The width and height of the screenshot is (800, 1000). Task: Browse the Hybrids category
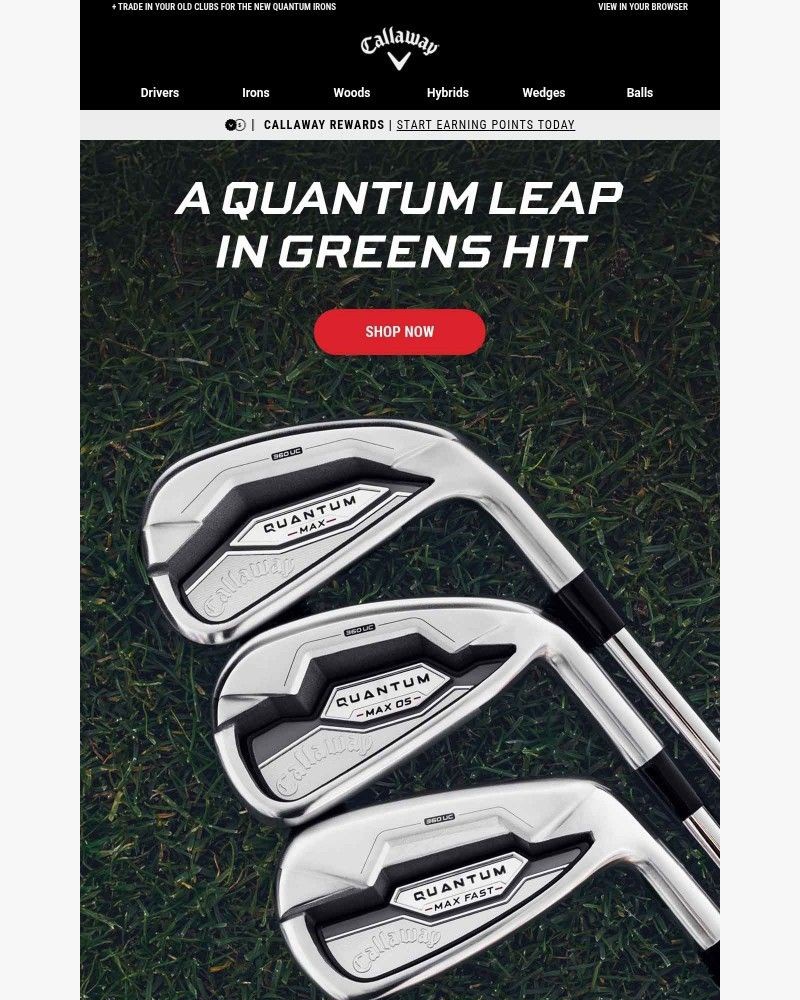tap(447, 93)
